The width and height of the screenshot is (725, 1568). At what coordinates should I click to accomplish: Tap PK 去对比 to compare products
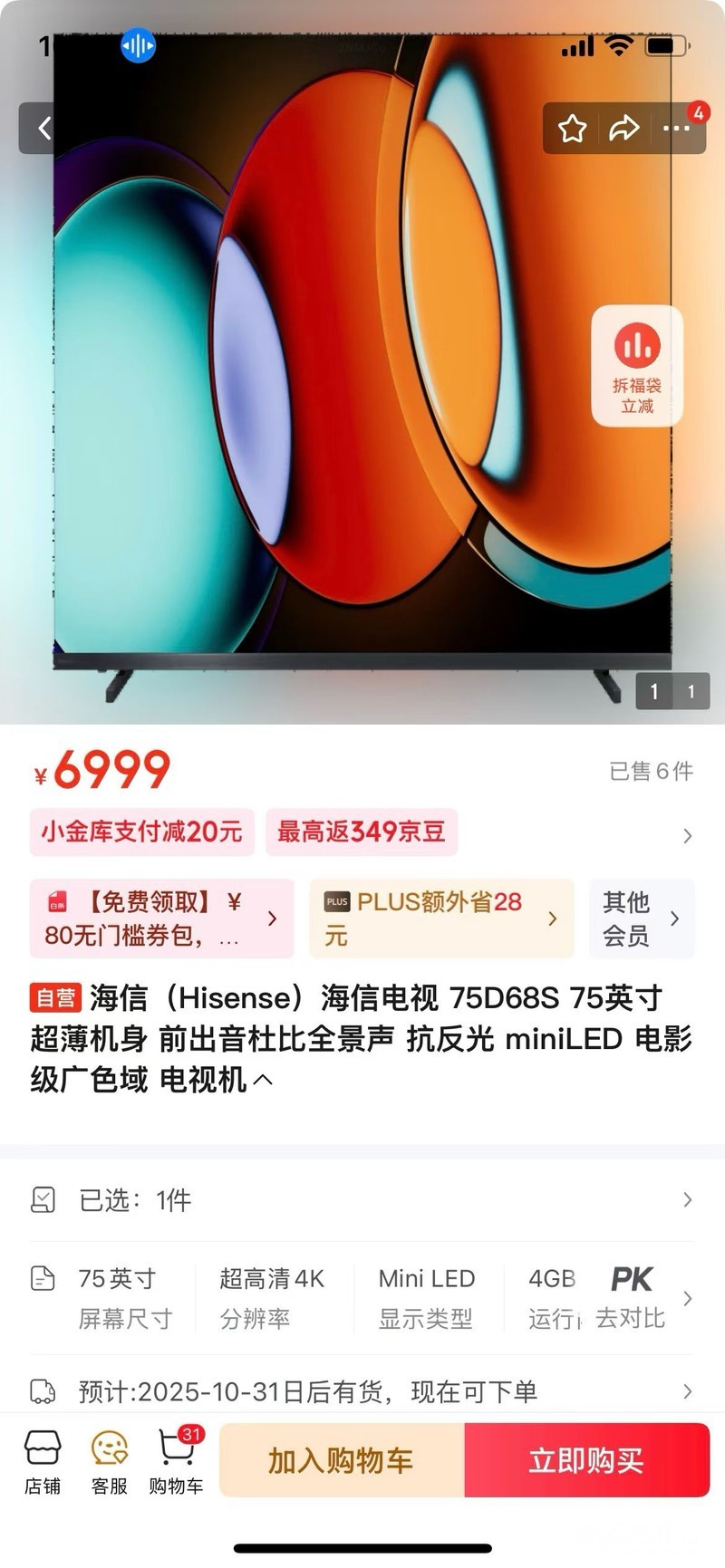(632, 1297)
